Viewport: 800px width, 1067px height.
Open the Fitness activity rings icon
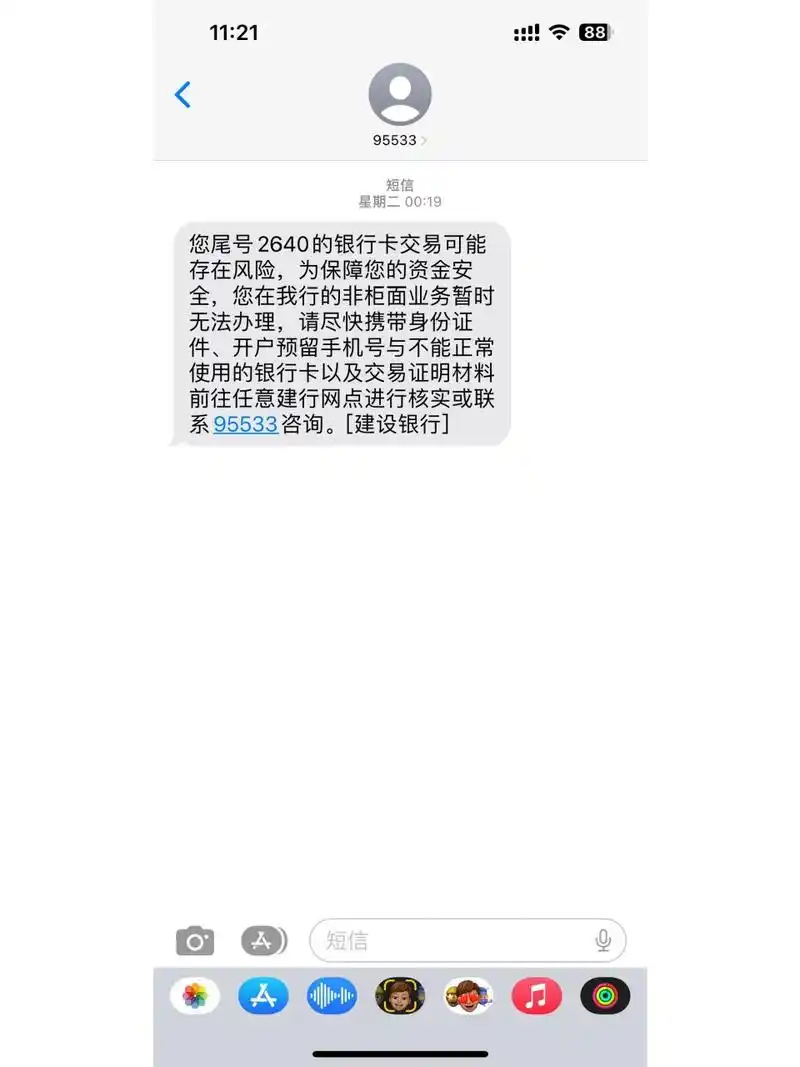[605, 996]
